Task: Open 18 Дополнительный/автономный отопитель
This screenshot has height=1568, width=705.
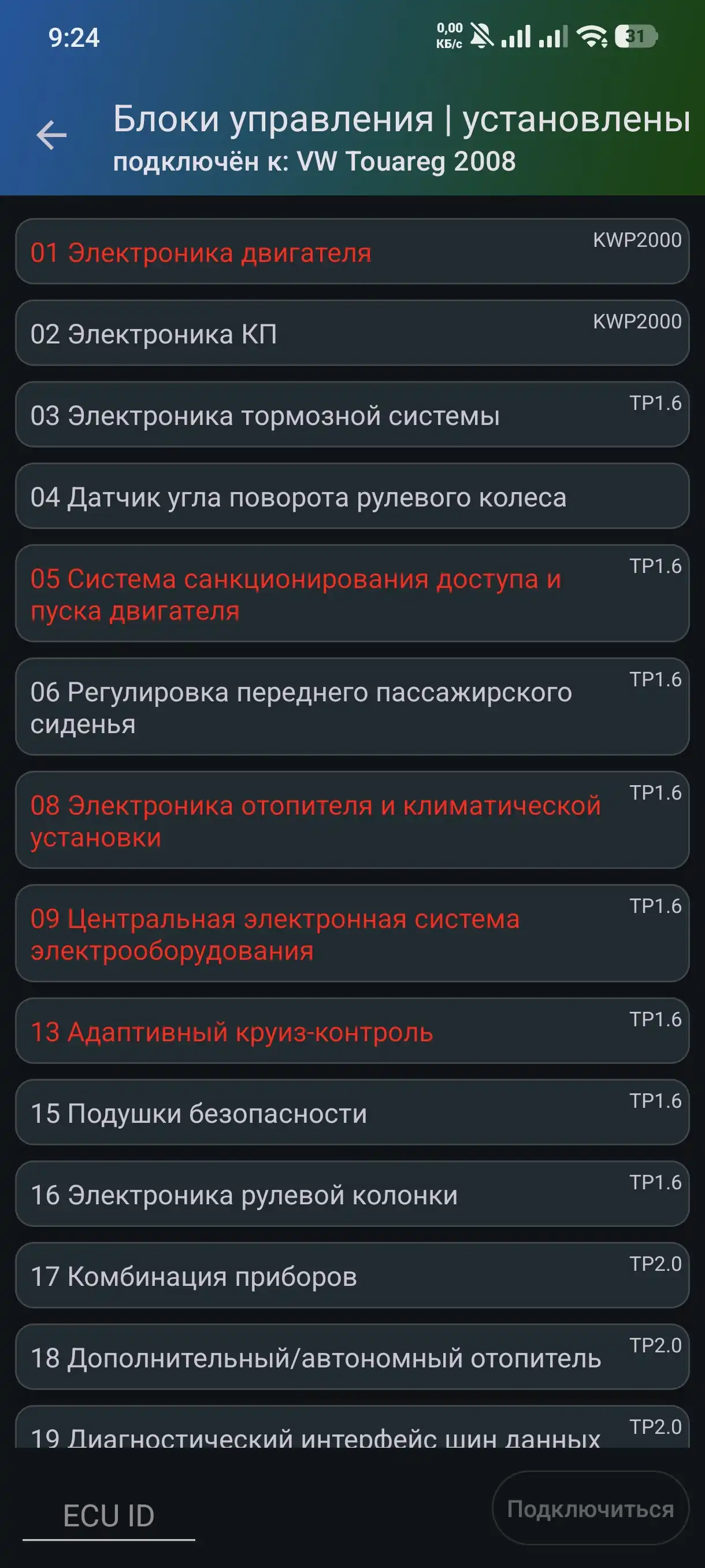Action: tap(351, 1358)
